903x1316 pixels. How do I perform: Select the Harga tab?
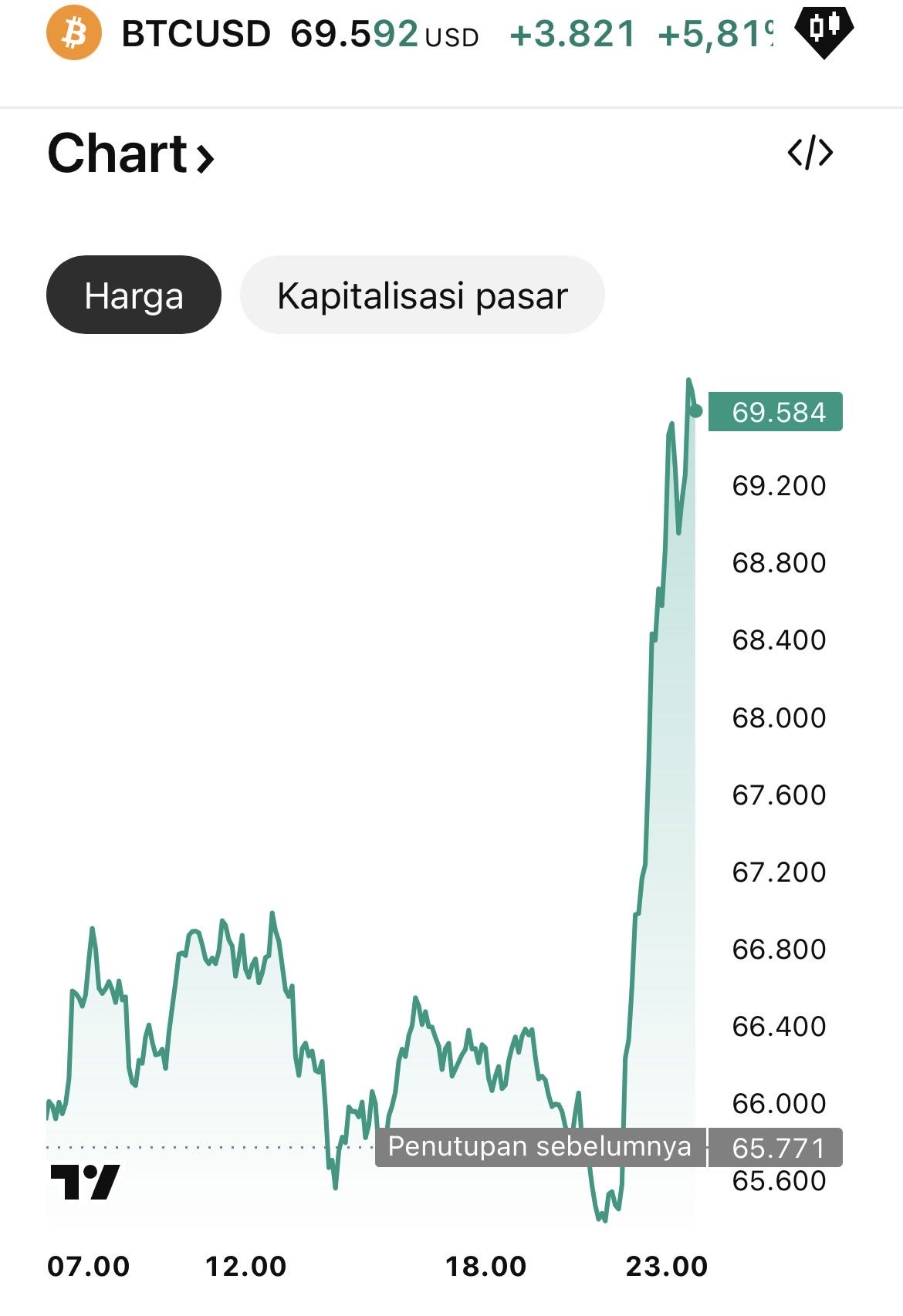[x=134, y=295]
